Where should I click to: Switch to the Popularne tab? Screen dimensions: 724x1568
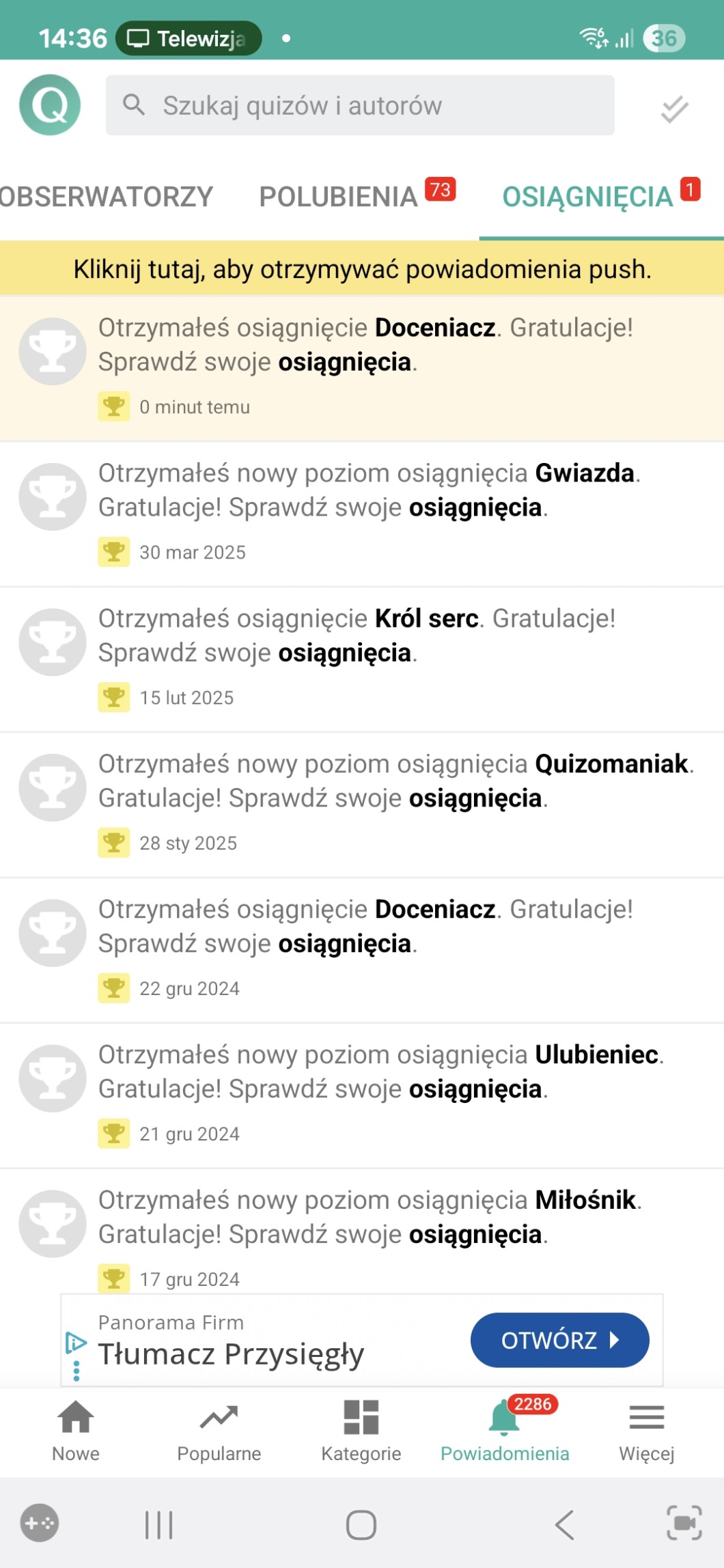219,1429
